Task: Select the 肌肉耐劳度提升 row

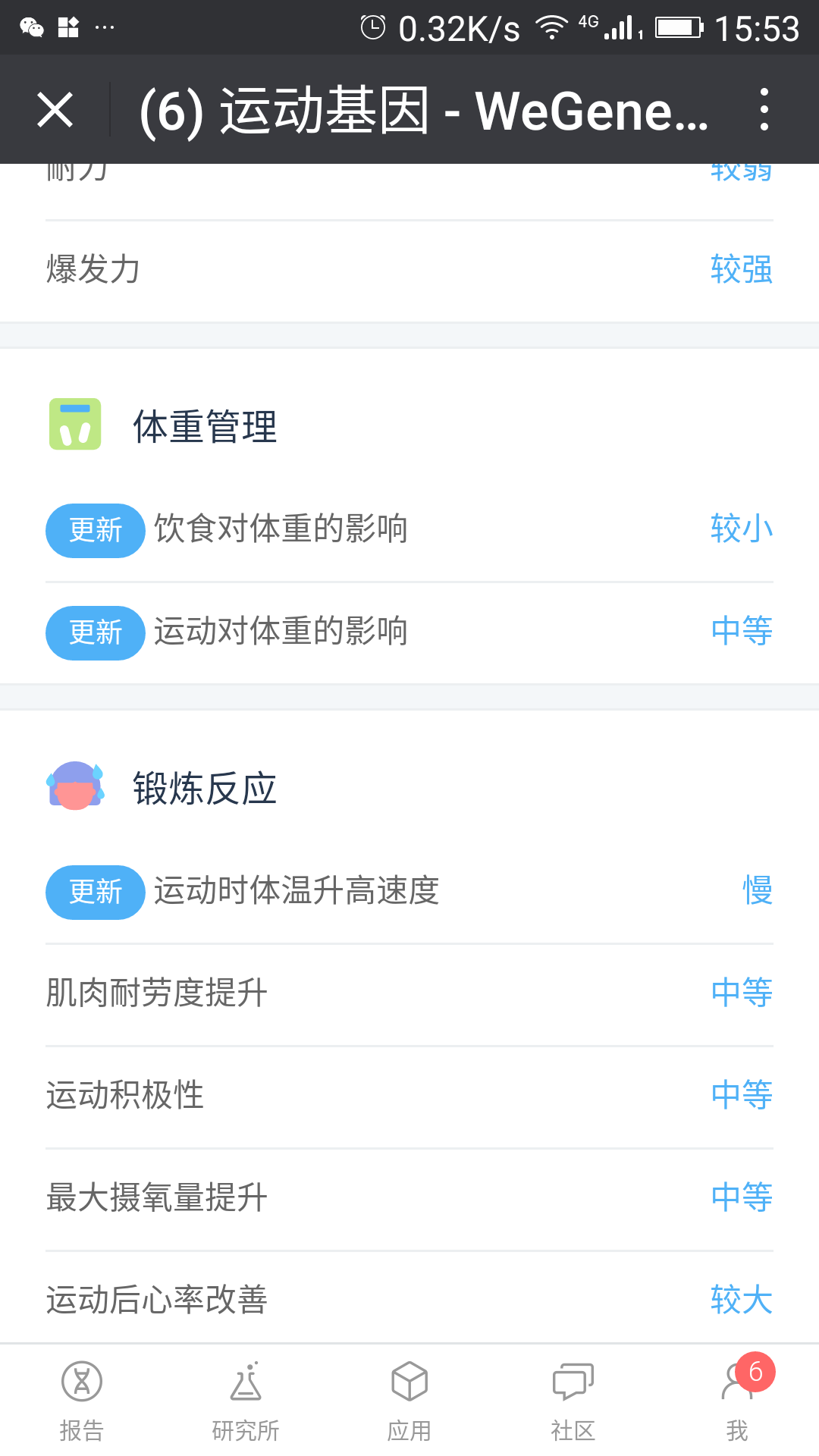Action: [x=409, y=994]
